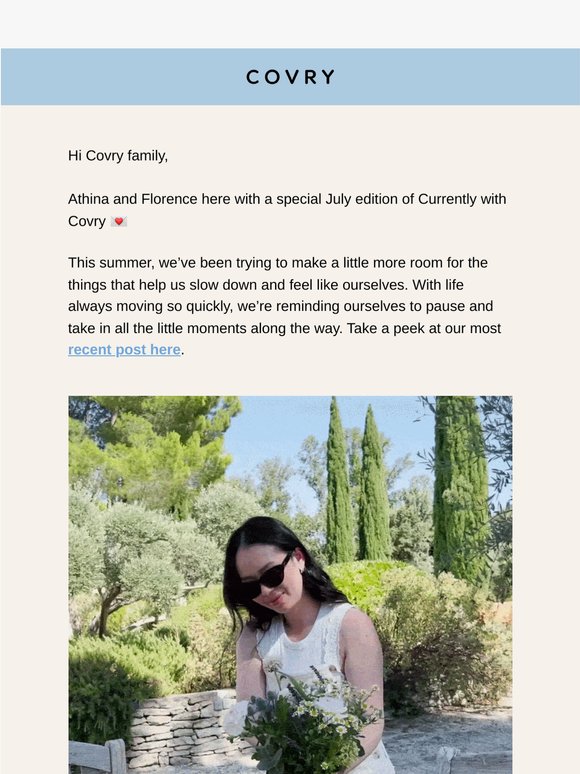Viewport: 580px width, 774px height.
Task: Tap the Covry header banner
Action: pyautogui.click(x=290, y=77)
